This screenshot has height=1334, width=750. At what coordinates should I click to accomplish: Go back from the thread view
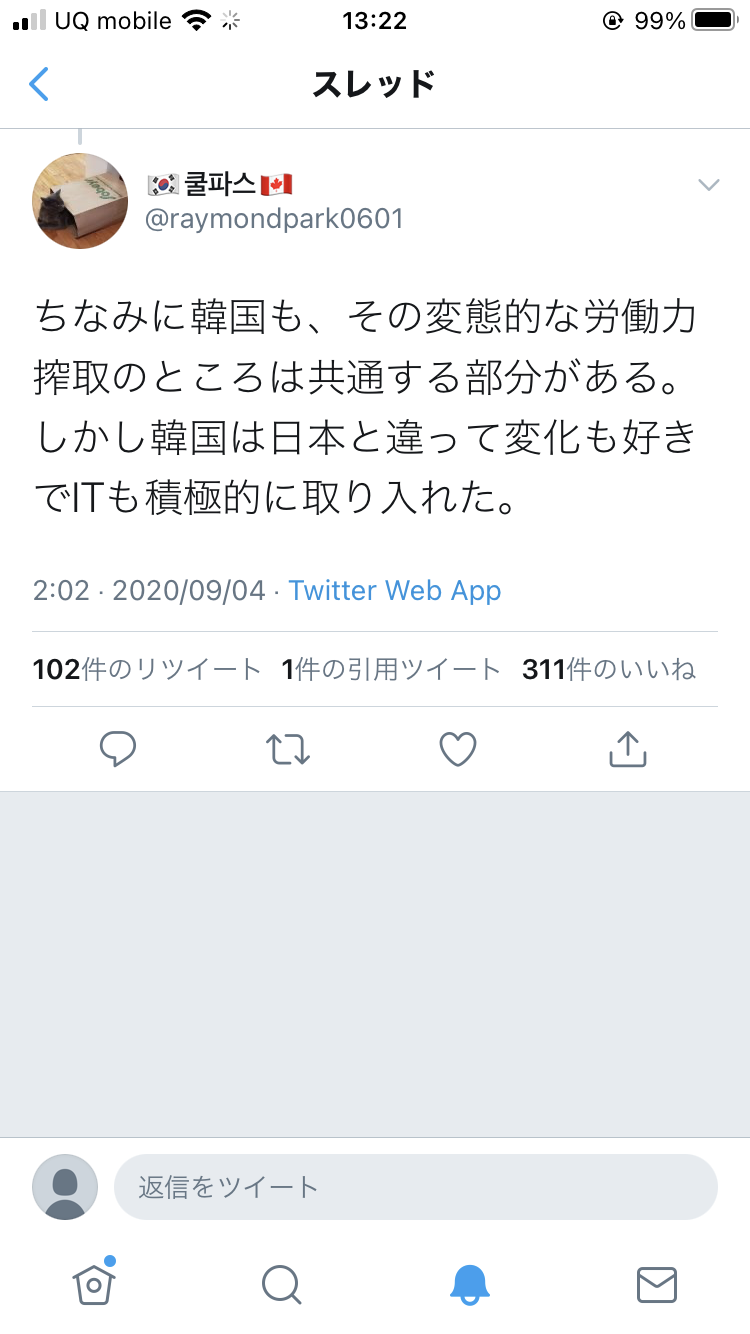[x=39, y=84]
